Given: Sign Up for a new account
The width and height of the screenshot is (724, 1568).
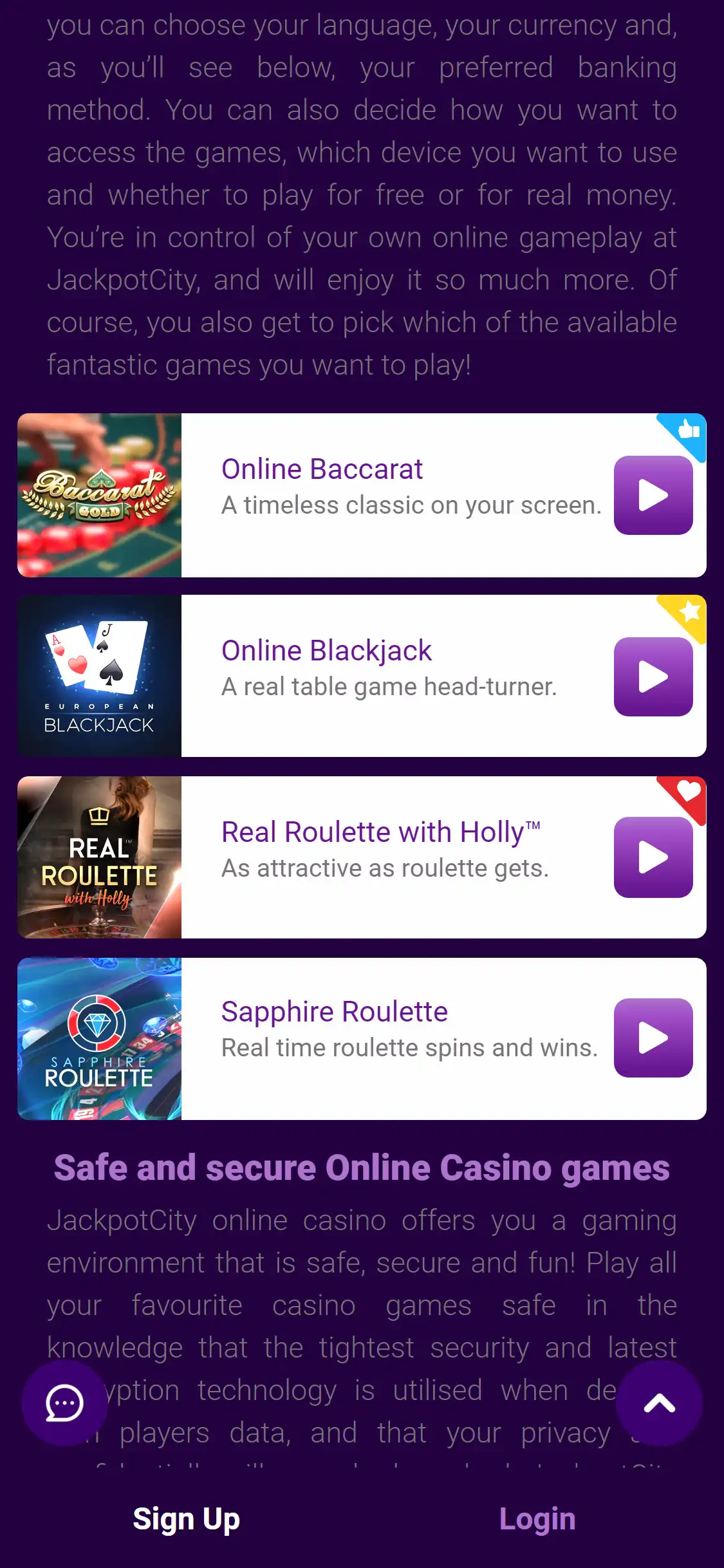Looking at the screenshot, I should click(x=186, y=1519).
